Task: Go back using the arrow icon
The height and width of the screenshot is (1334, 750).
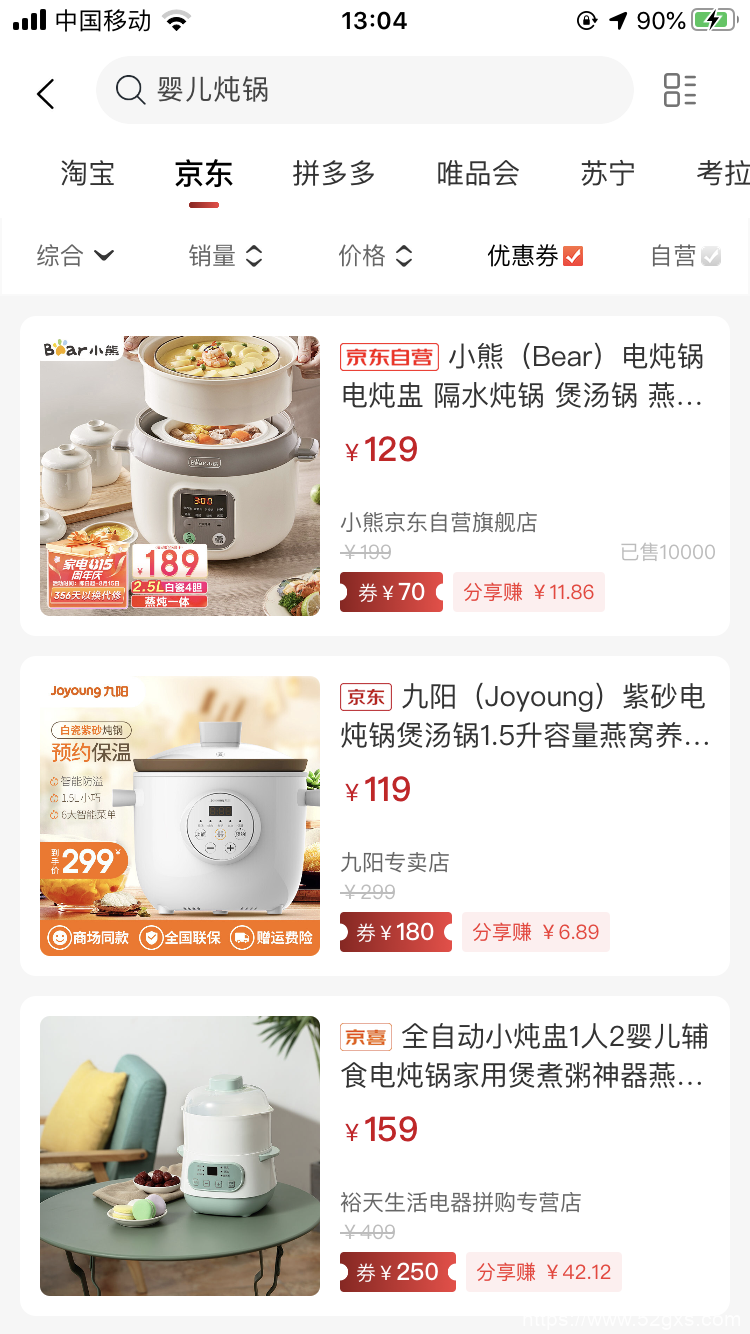Action: tap(46, 93)
